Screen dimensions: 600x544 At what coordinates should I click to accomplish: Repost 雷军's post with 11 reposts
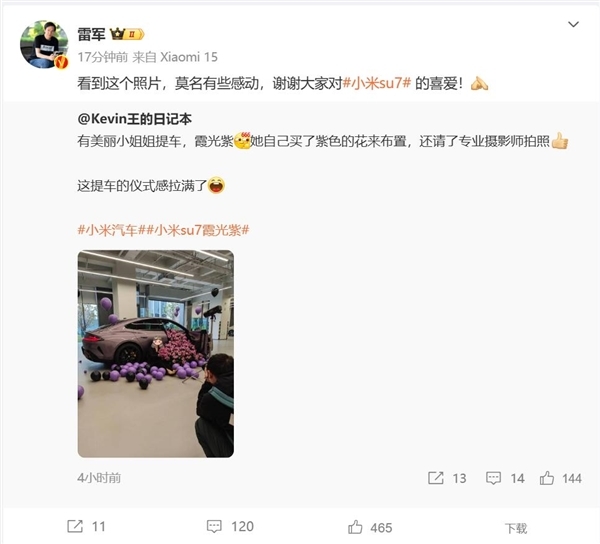[85, 526]
